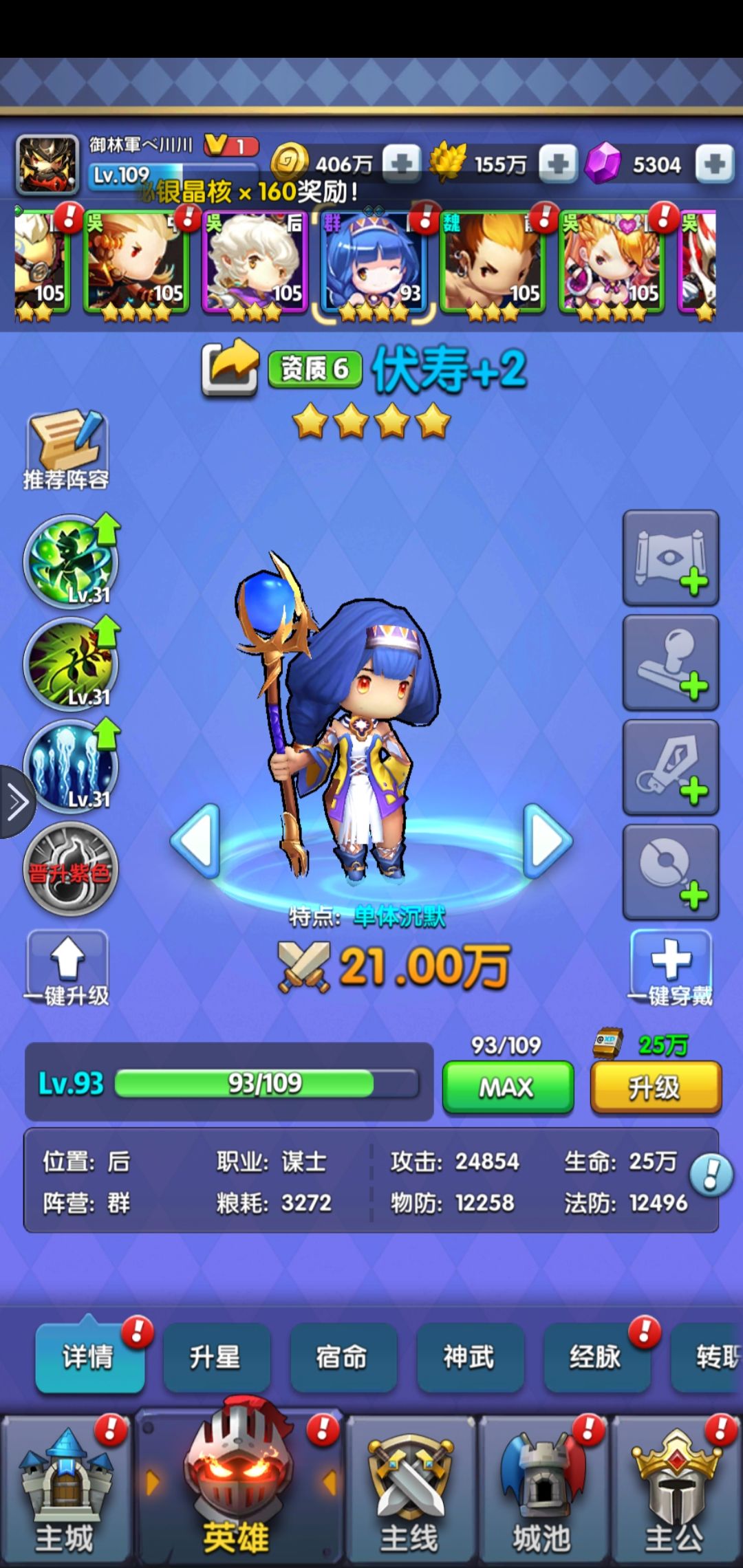This screenshot has height=1568, width=743.
Task: Switch to the 经脉 tab
Action: point(597,1358)
